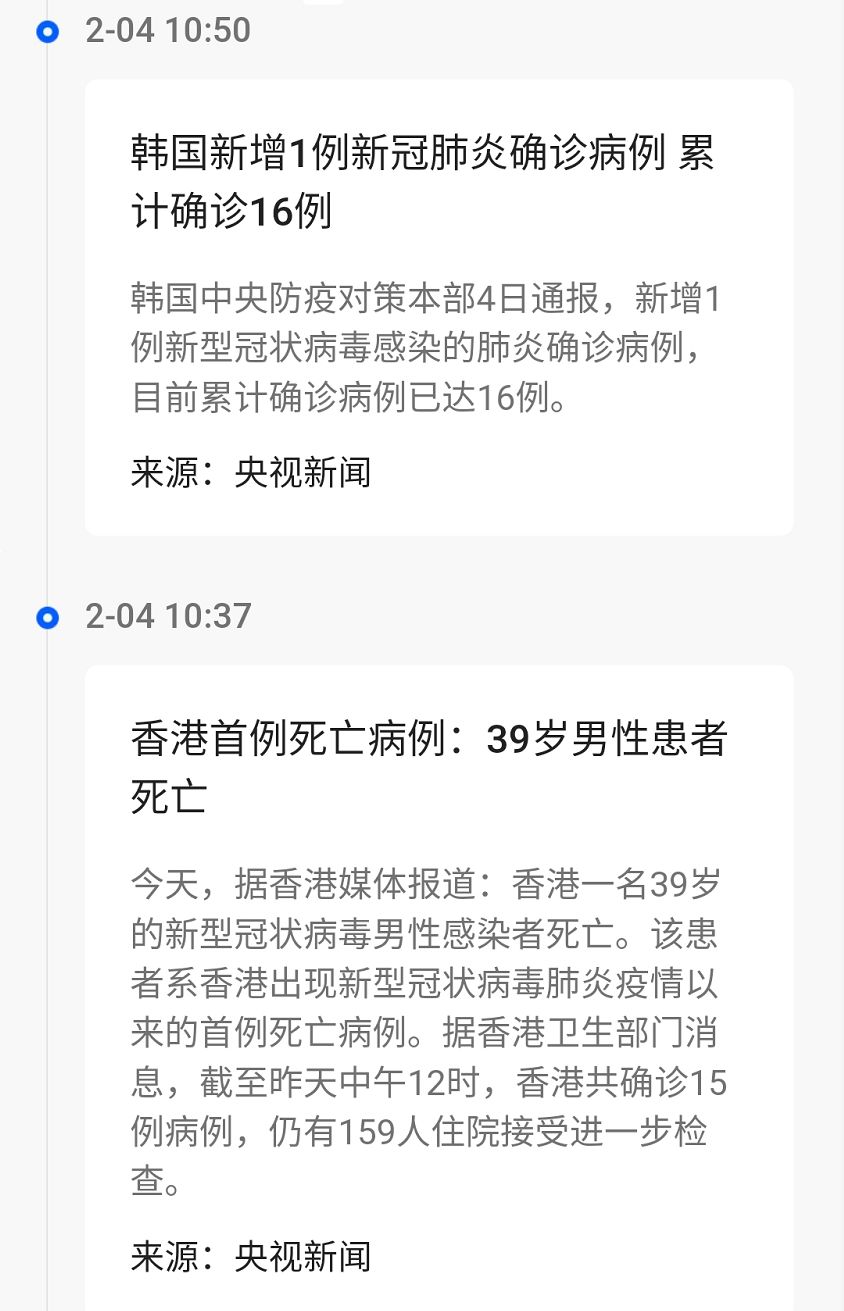Click the phrase 香港共确诊15例病例 in the article

pyautogui.click(x=620, y=1082)
